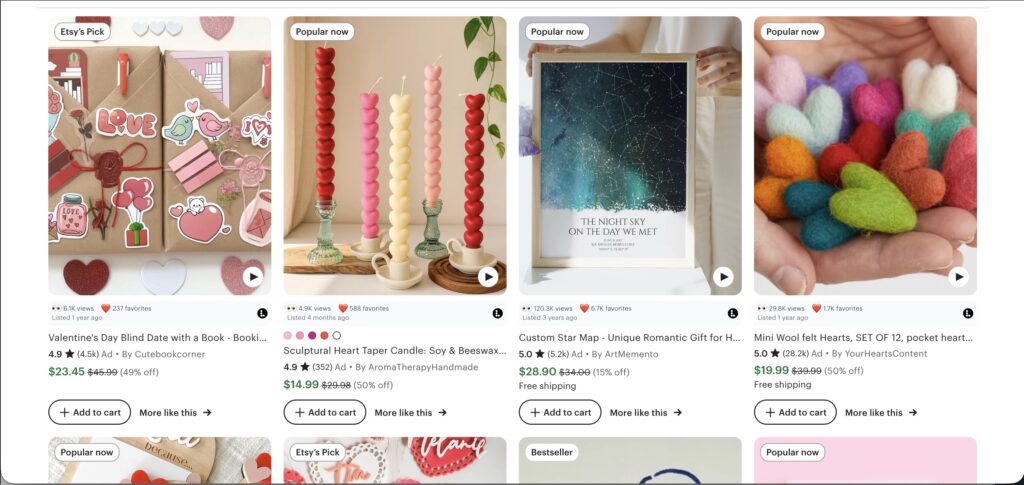Screen dimensions: 1024x485
Task: Add Valentine's Day Blind Date book to cart
Action: click(x=89, y=412)
